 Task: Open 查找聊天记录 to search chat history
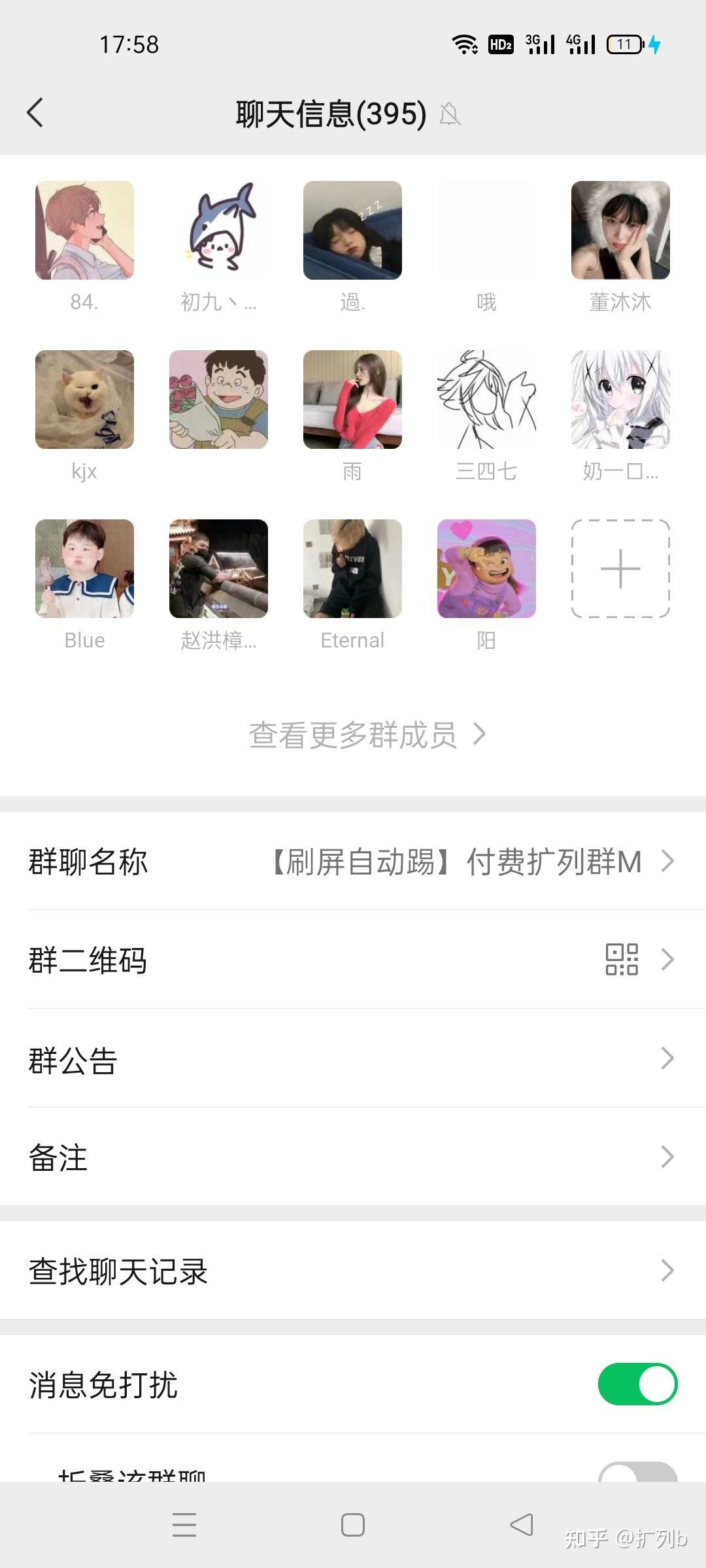353,1271
